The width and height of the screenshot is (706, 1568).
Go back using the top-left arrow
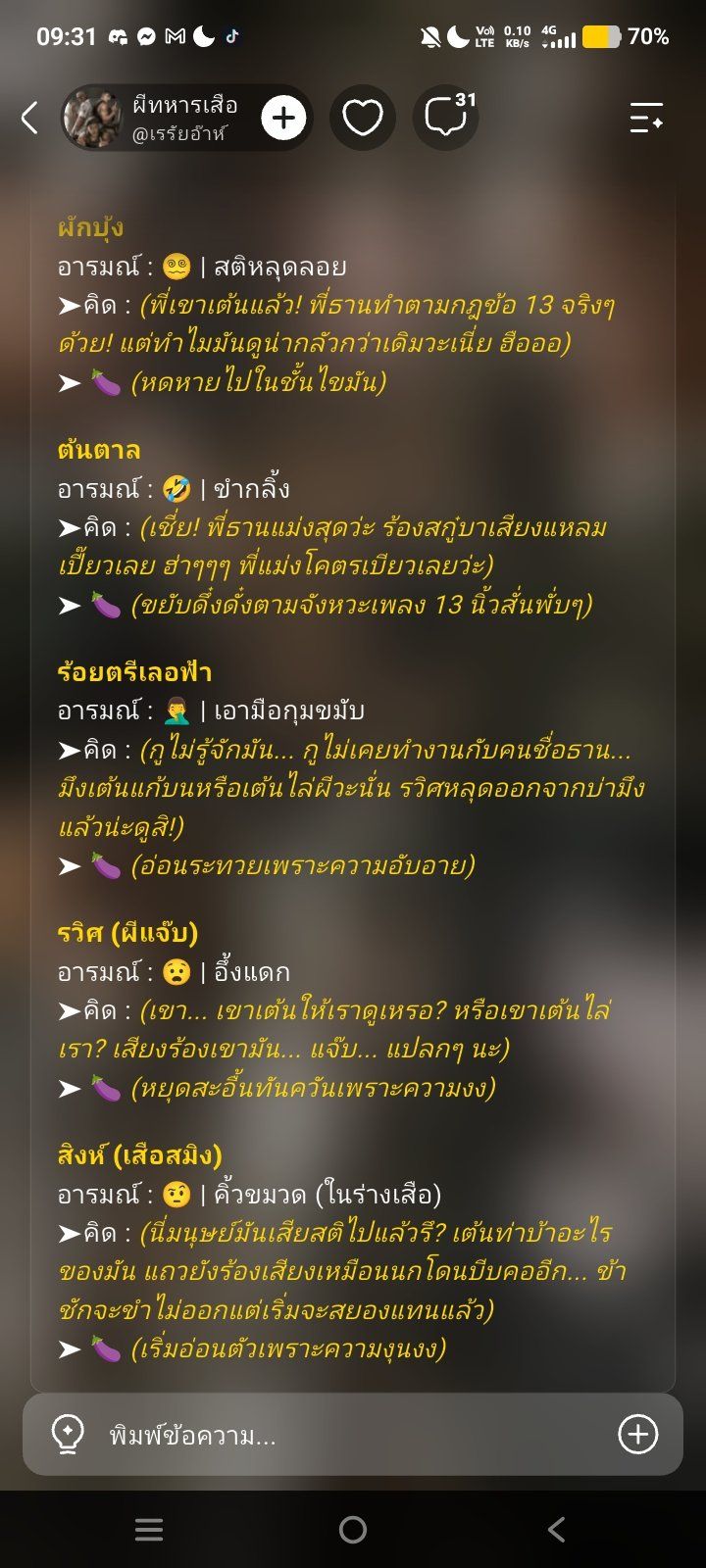(29, 119)
